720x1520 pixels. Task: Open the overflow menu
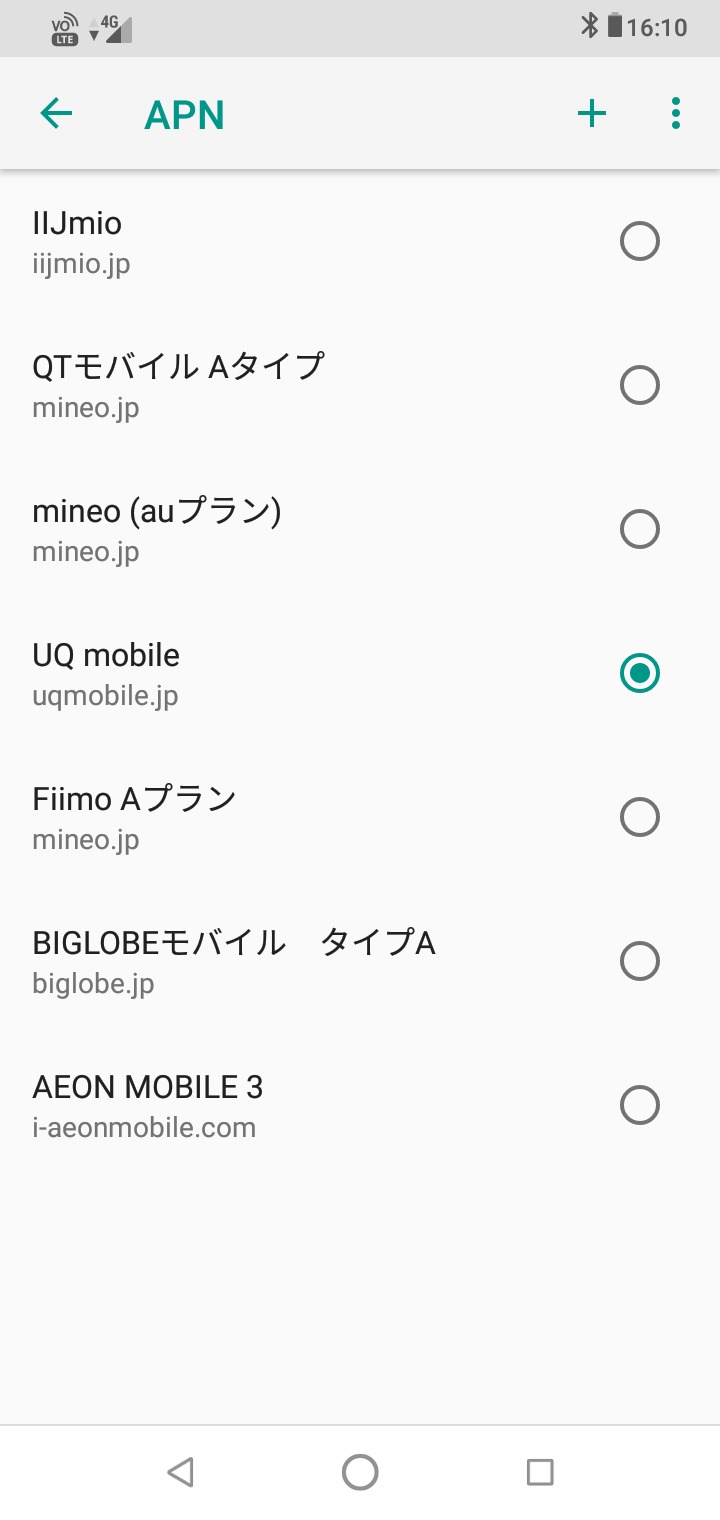click(x=676, y=114)
